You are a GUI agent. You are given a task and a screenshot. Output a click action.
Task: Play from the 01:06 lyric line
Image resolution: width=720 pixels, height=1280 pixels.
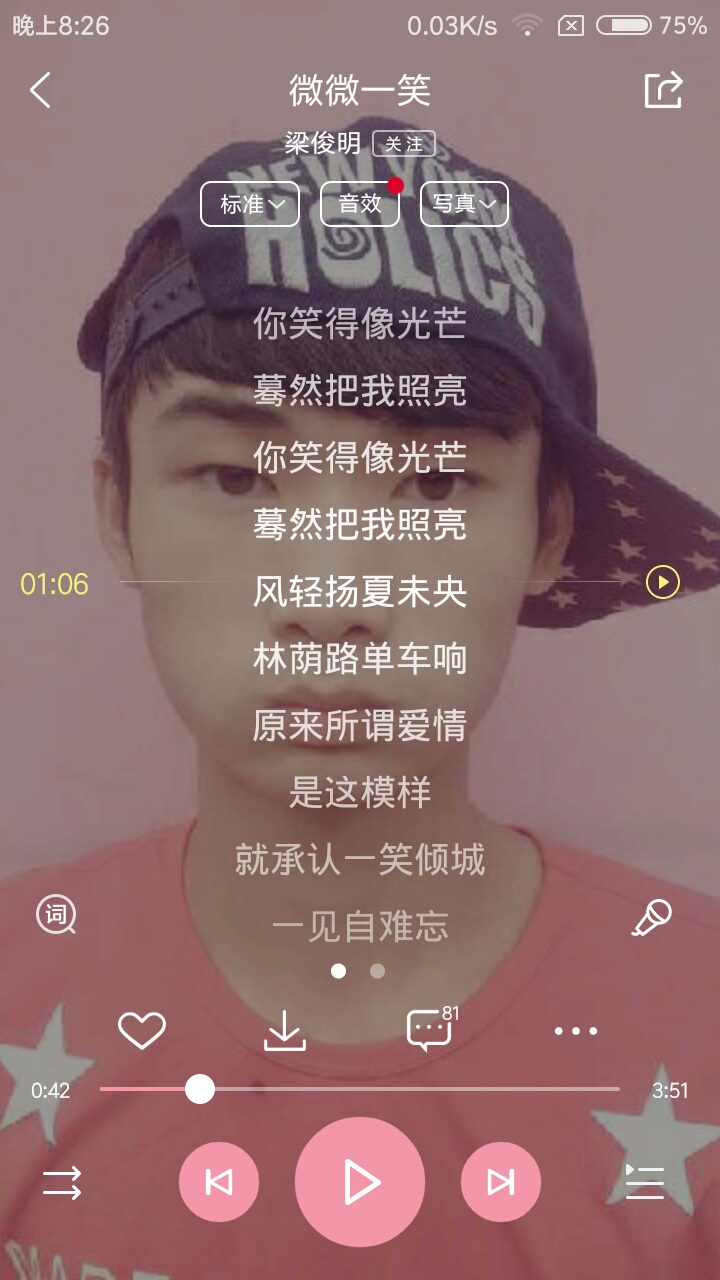click(x=663, y=582)
